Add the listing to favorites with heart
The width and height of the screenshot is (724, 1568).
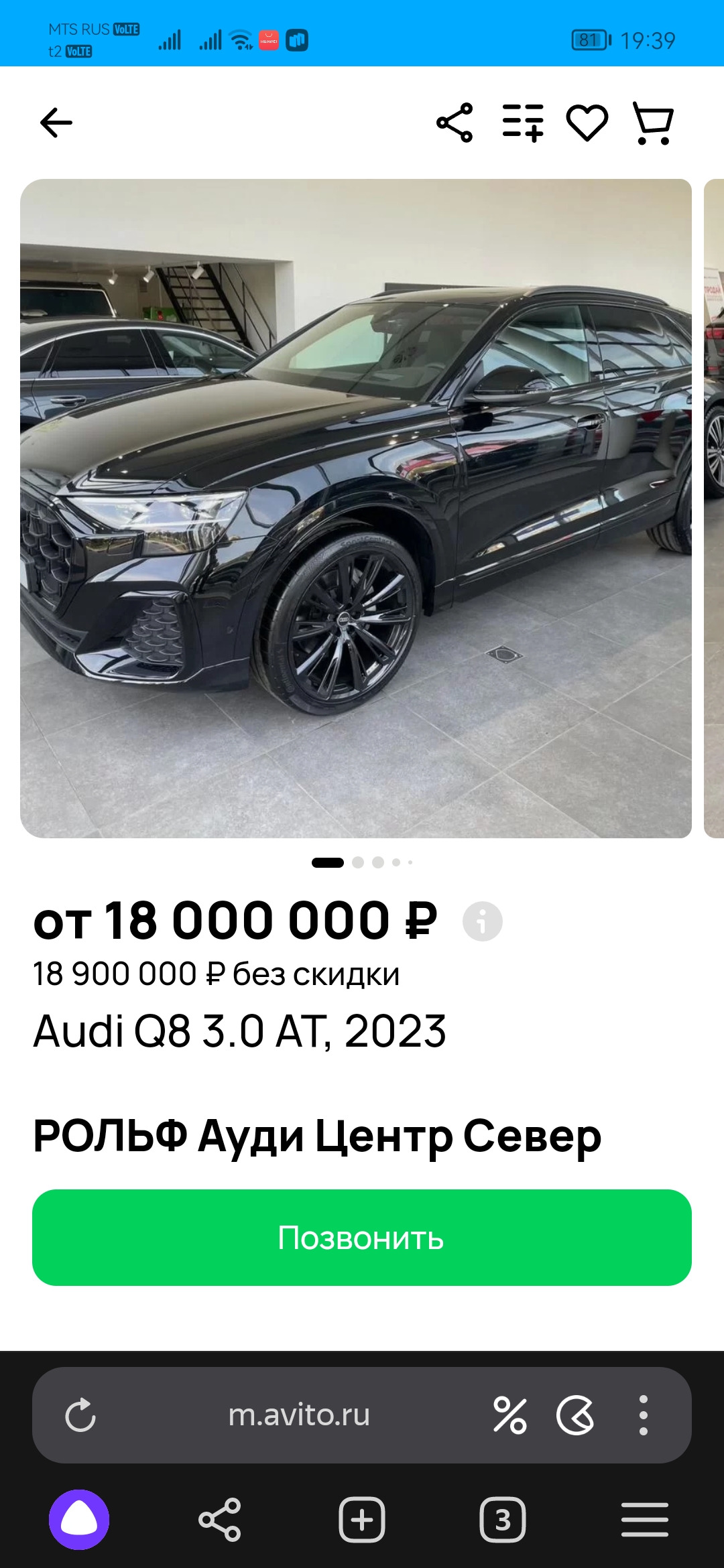pos(587,123)
